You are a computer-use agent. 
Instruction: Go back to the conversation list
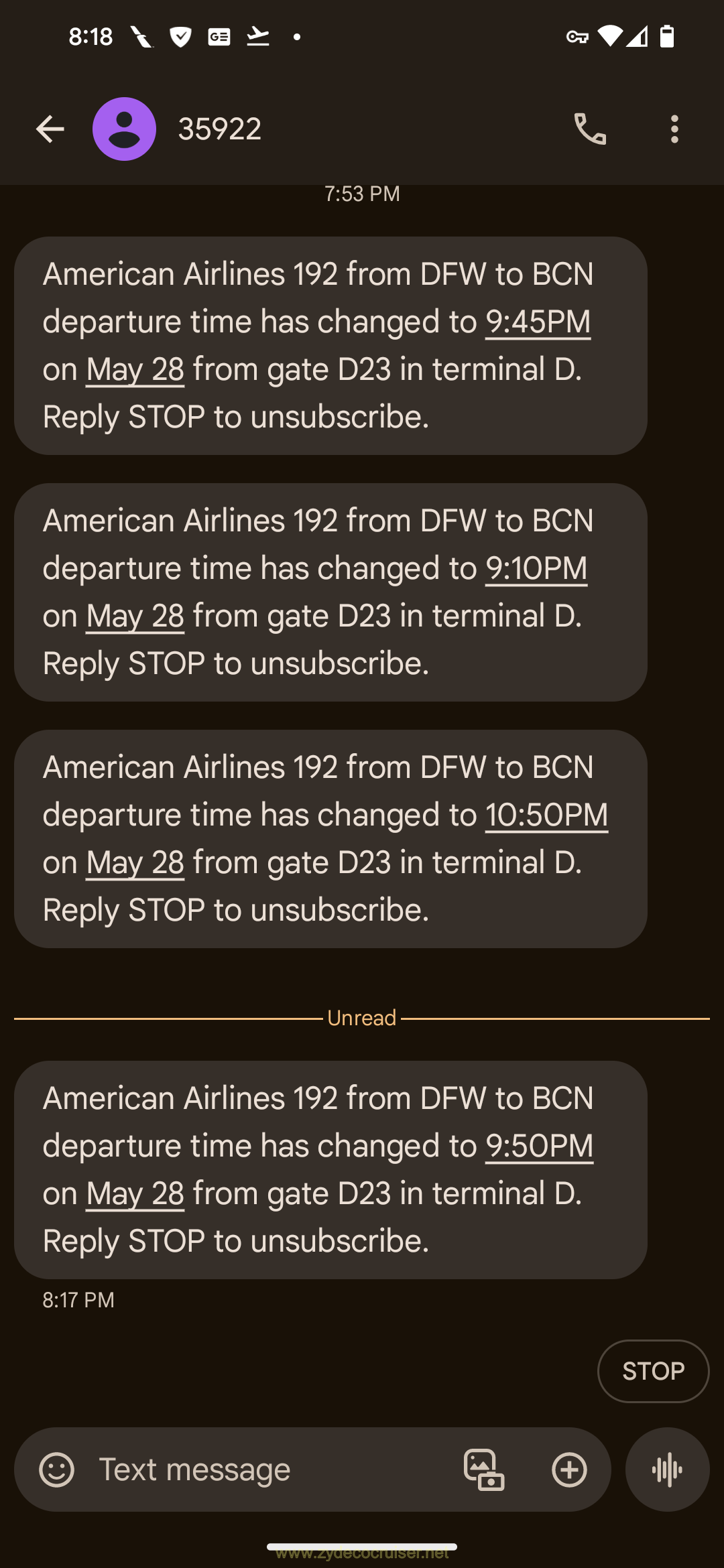[50, 129]
